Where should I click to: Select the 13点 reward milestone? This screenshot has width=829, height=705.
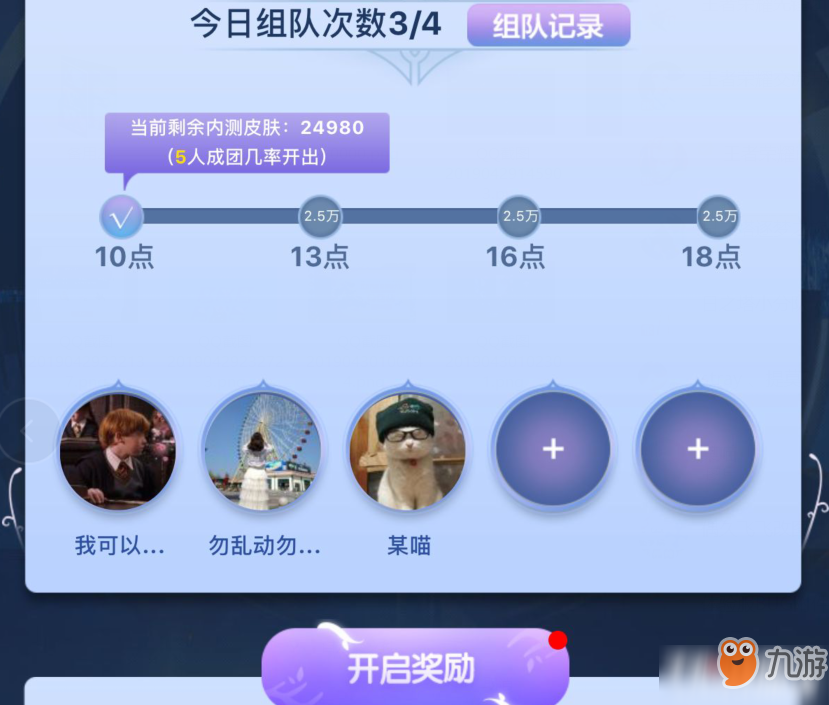(320, 216)
